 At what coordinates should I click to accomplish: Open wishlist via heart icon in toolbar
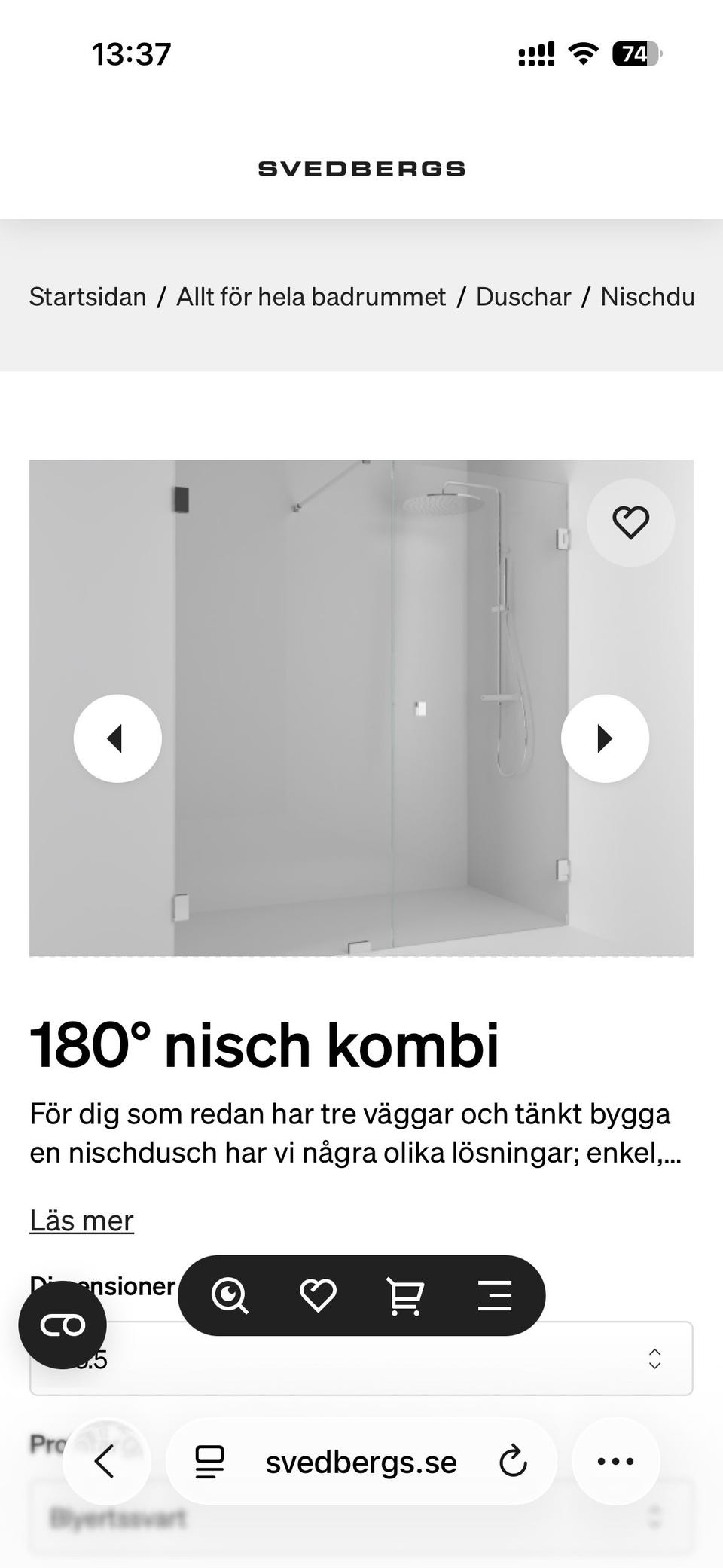(x=318, y=1294)
